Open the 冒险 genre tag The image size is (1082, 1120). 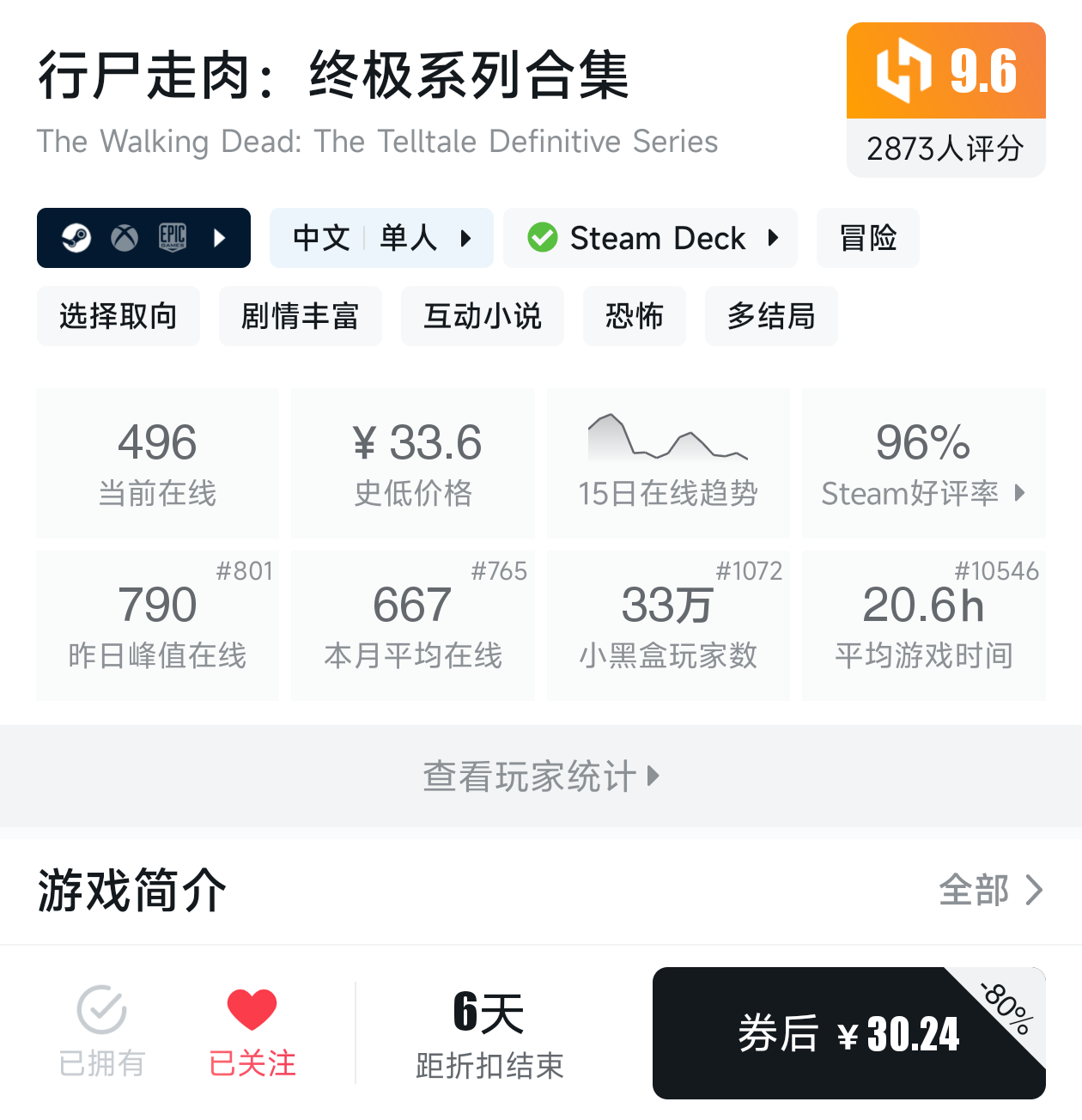pos(867,238)
